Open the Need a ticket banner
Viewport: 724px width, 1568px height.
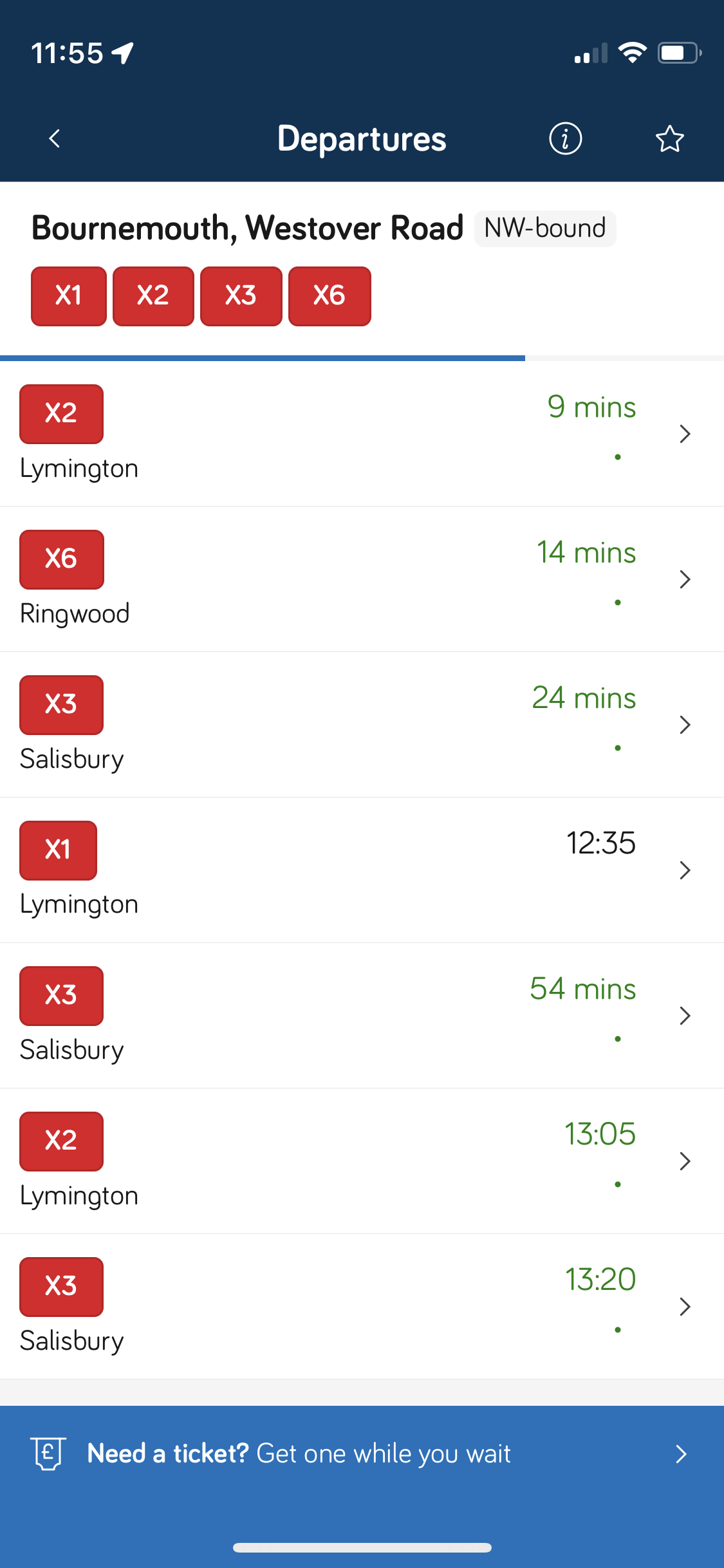362,1454
